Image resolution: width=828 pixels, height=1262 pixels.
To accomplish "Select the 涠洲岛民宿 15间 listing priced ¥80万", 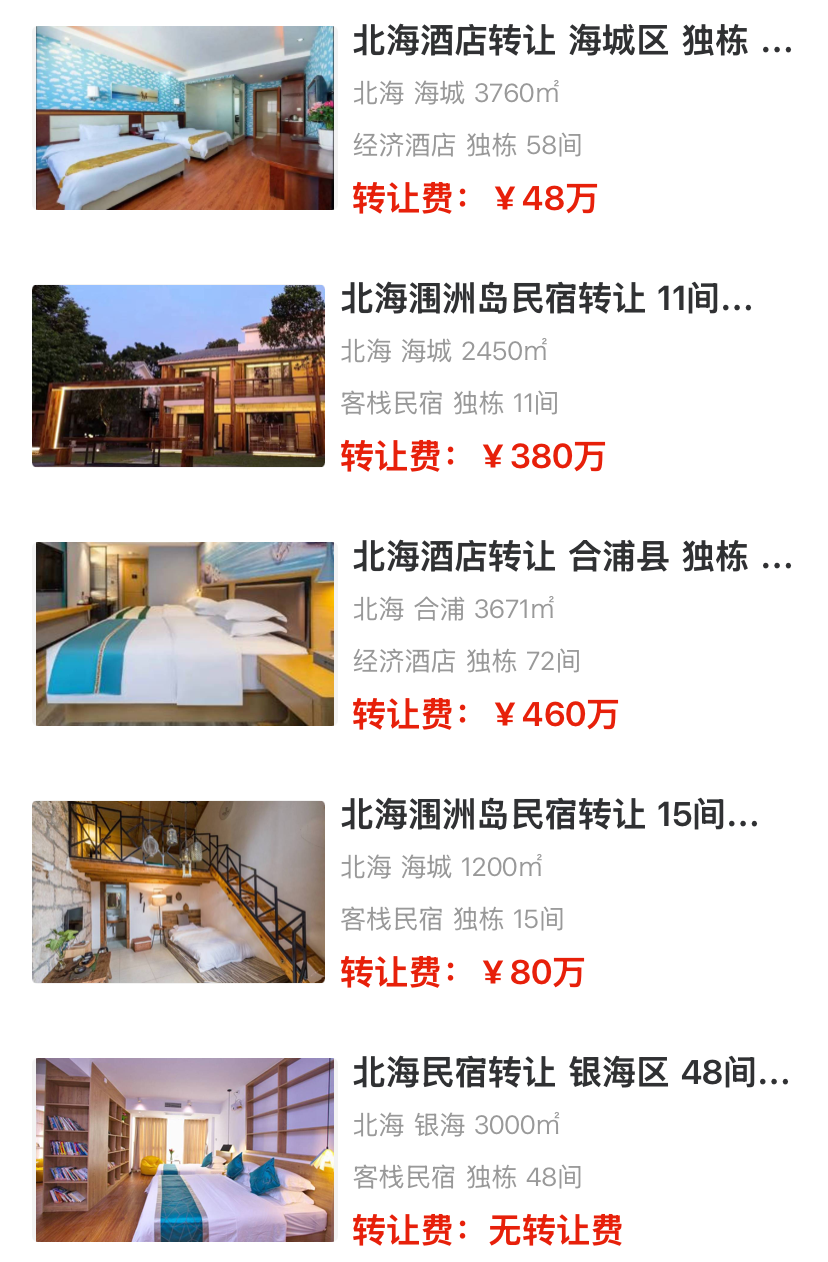I will click(x=549, y=816).
